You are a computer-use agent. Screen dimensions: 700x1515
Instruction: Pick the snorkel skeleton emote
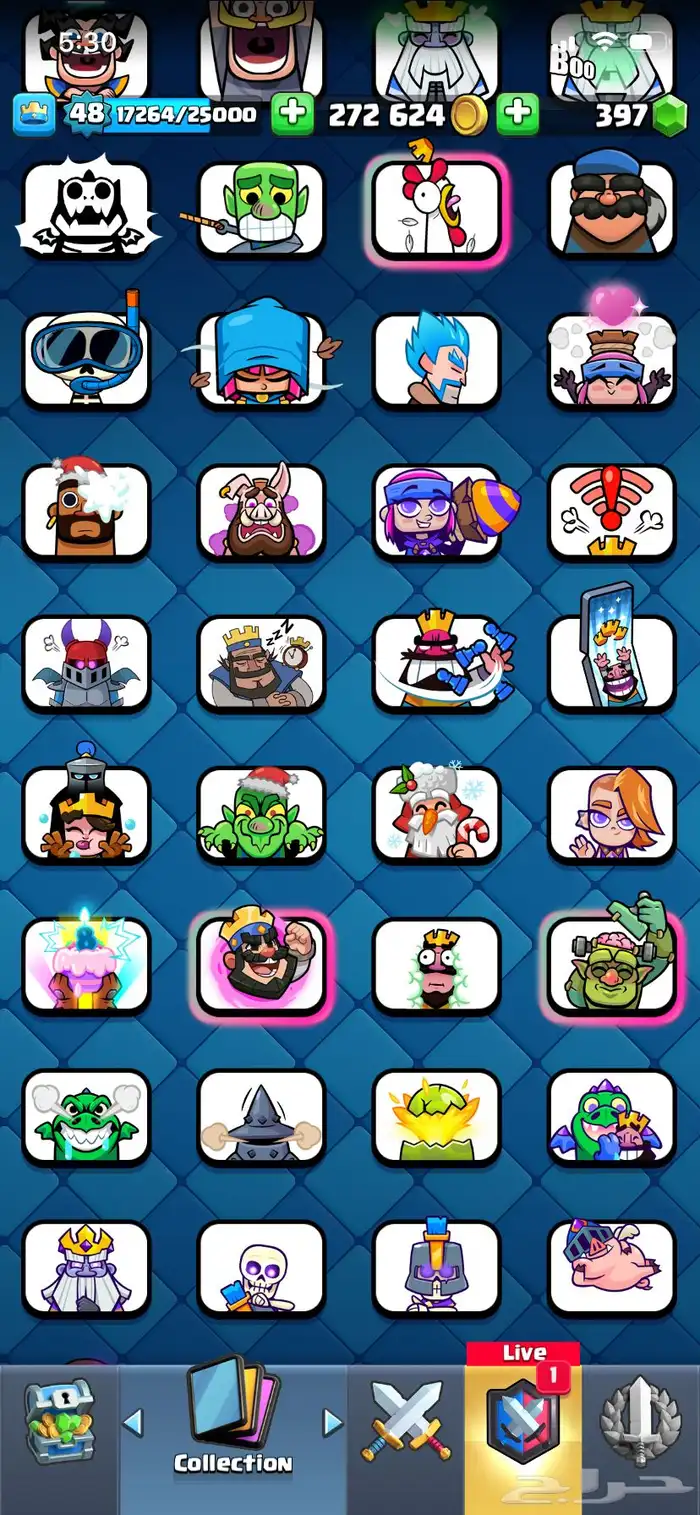pos(86,359)
